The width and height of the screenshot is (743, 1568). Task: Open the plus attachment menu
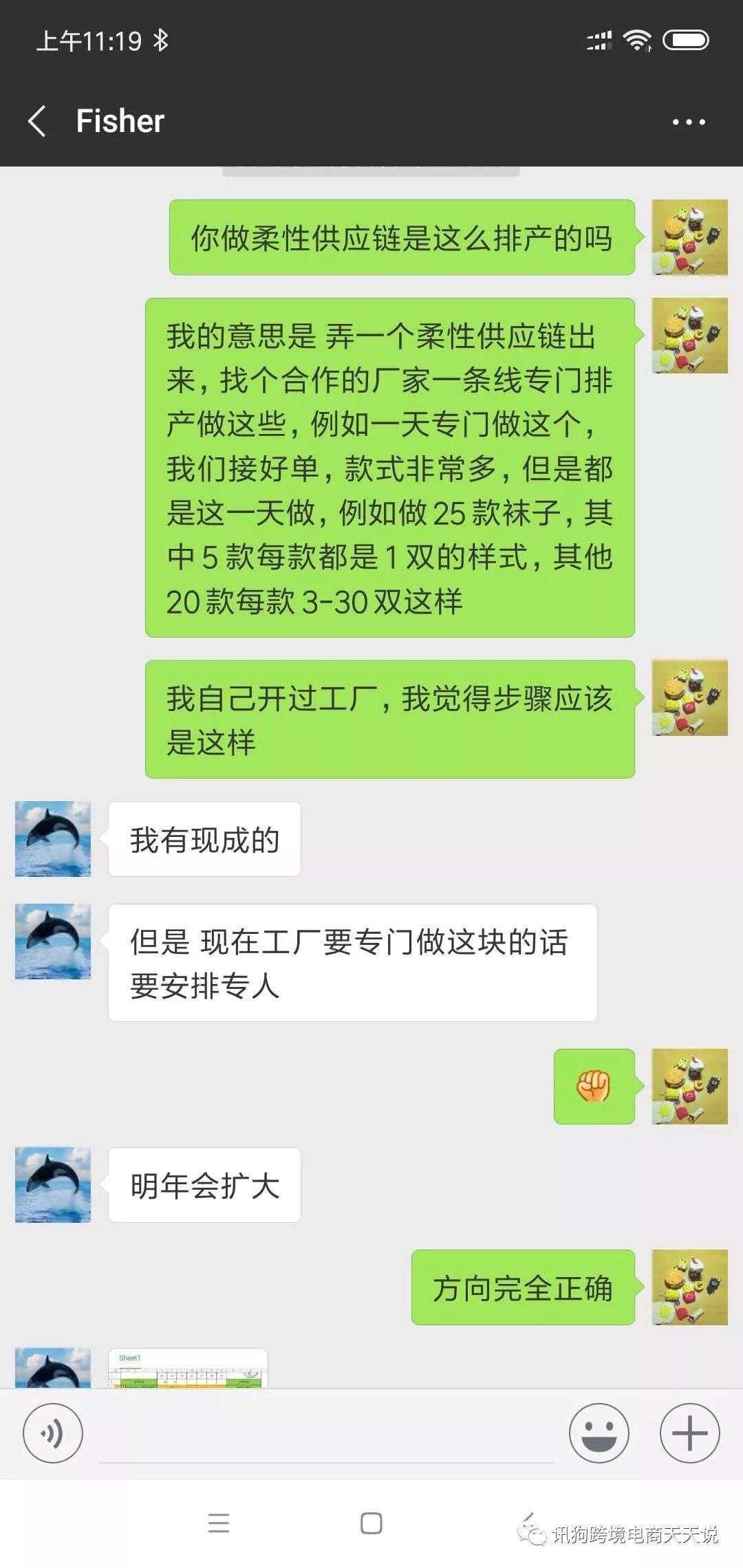(x=689, y=1433)
